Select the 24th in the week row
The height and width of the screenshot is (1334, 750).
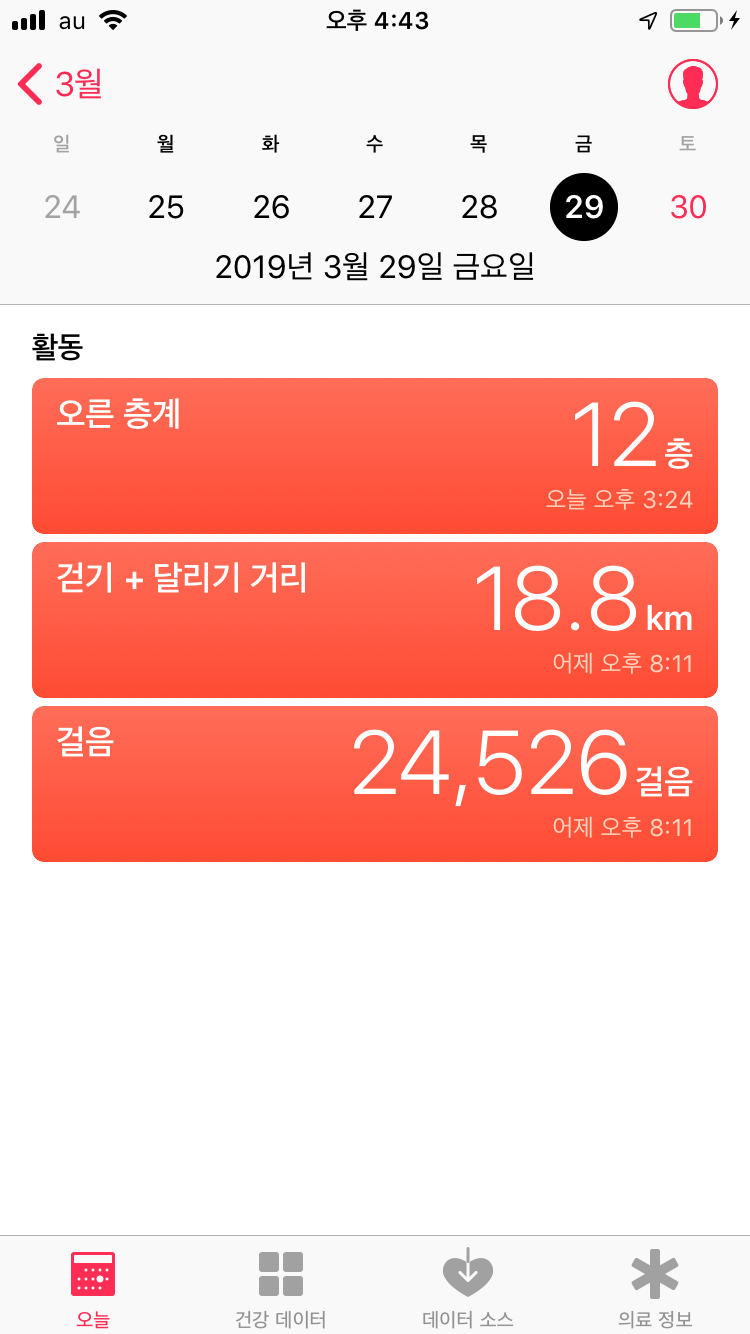coord(62,207)
